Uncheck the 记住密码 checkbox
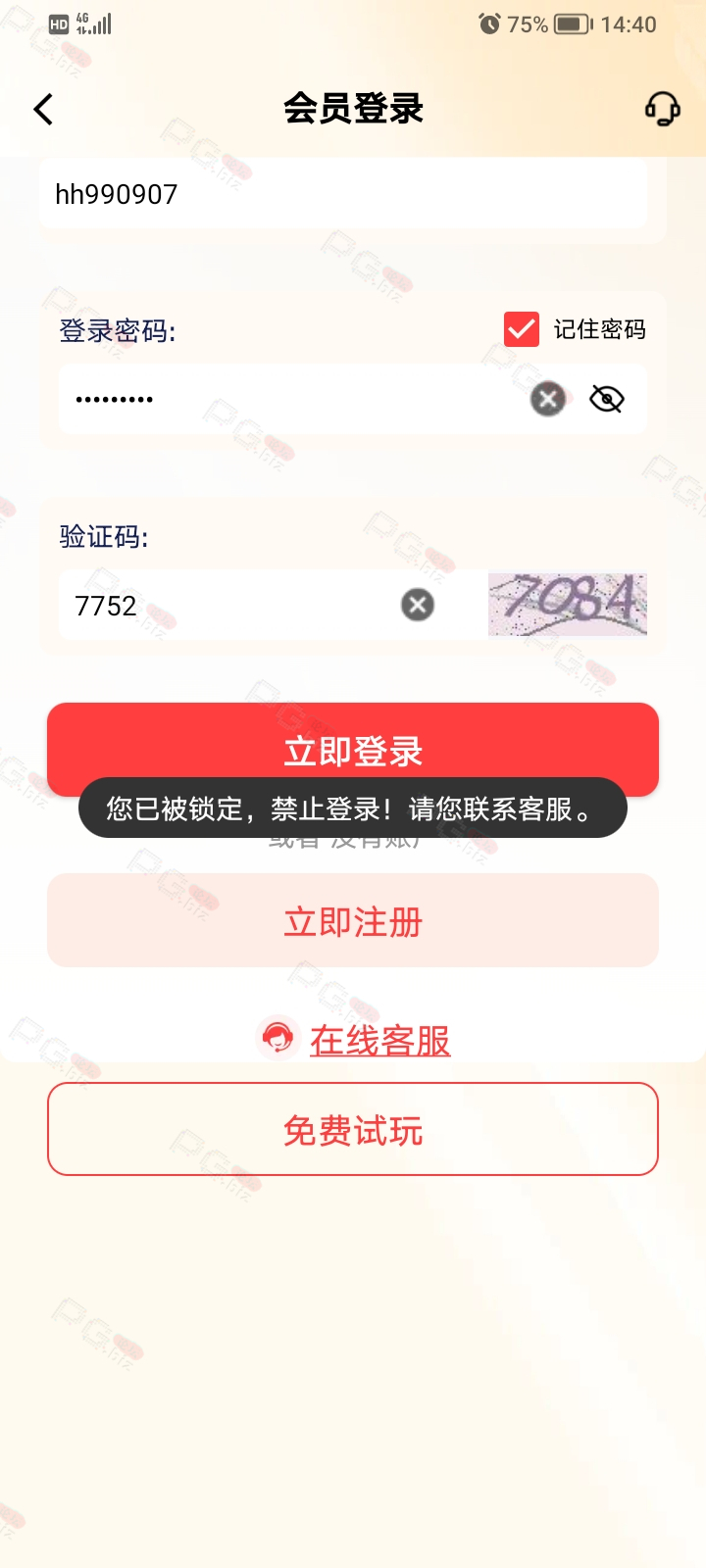The width and height of the screenshot is (706, 1568). (522, 329)
